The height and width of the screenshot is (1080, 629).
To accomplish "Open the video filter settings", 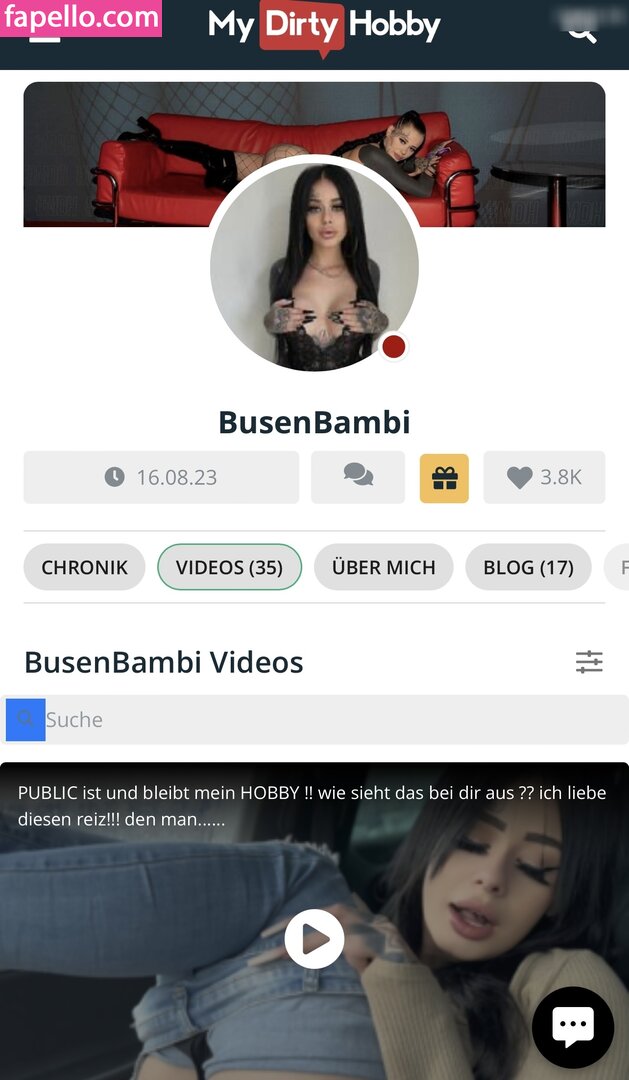I will pos(589,661).
